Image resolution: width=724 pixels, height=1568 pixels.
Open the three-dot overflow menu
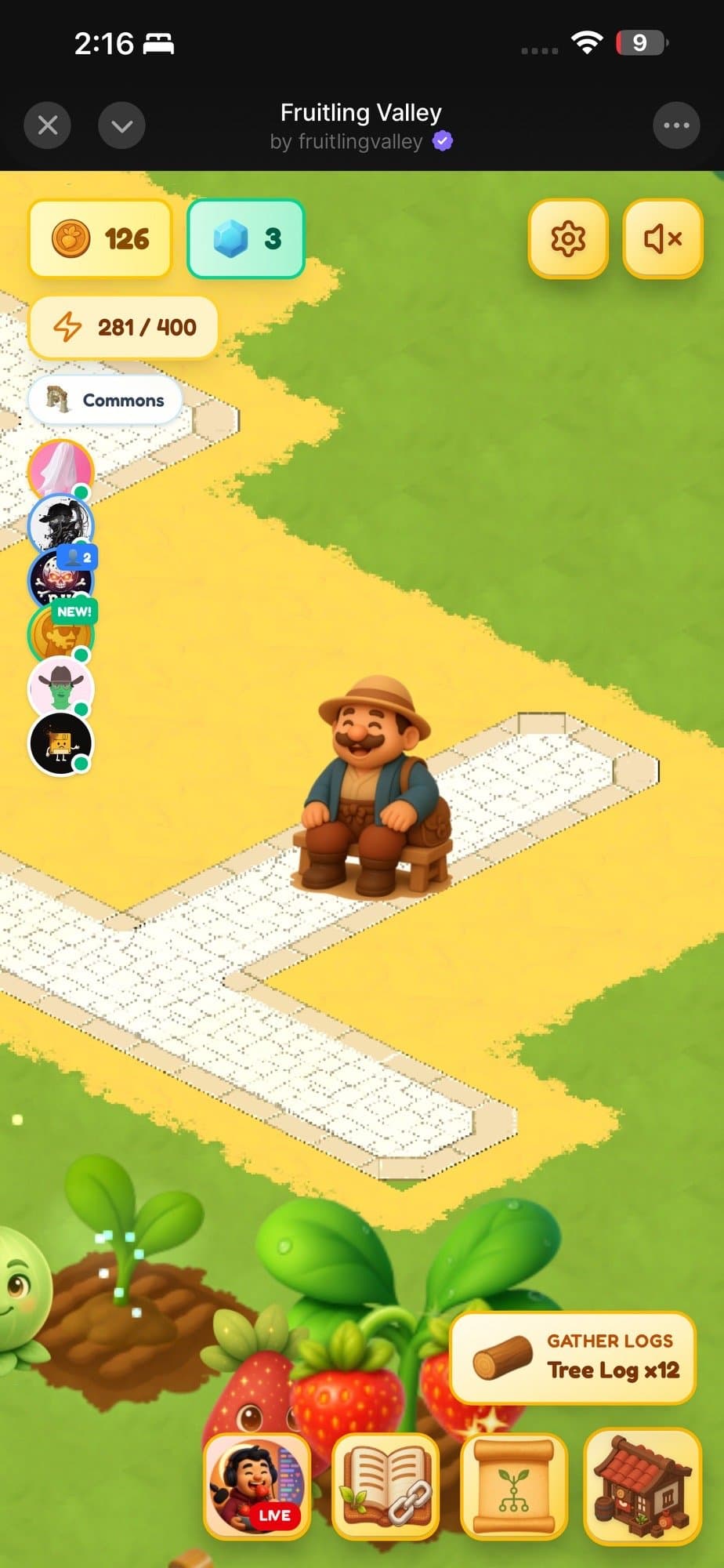coord(675,125)
